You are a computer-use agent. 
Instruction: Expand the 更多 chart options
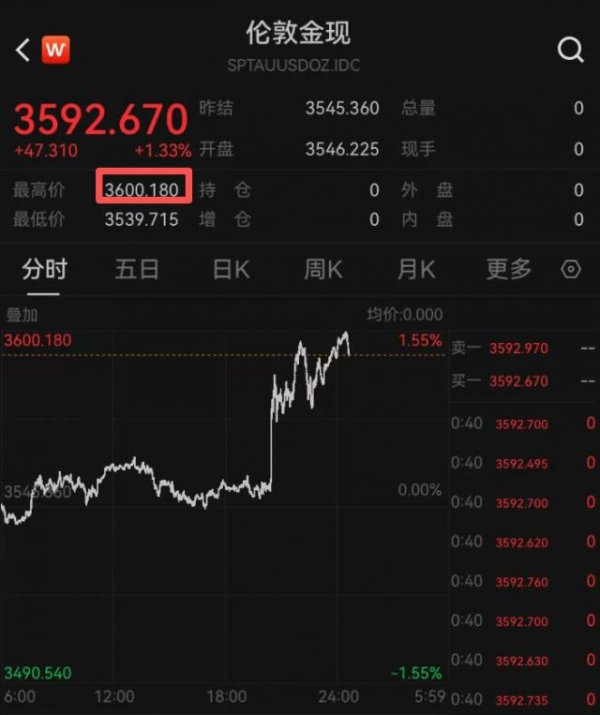[x=508, y=269]
